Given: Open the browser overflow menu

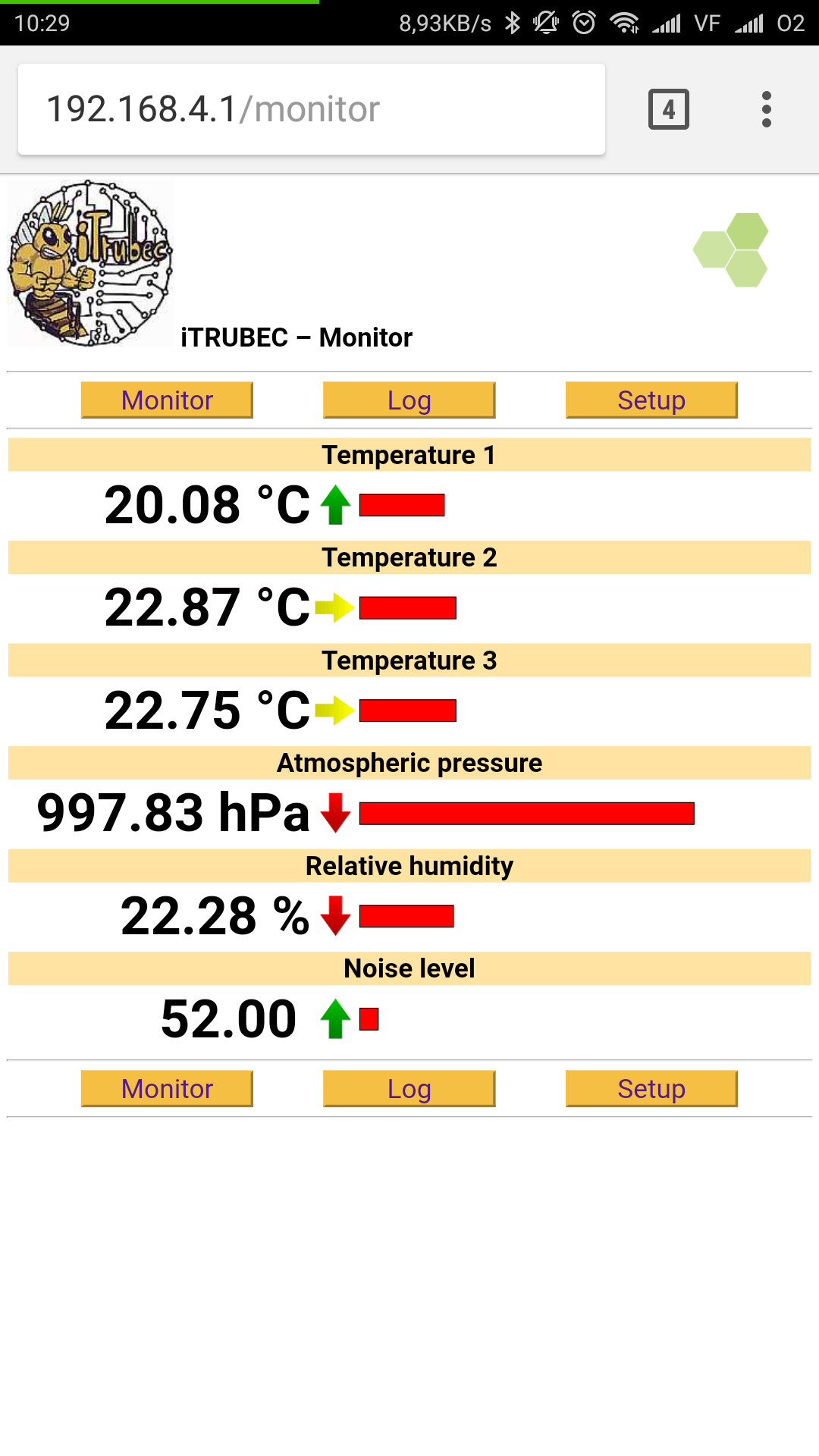Looking at the screenshot, I should [767, 109].
